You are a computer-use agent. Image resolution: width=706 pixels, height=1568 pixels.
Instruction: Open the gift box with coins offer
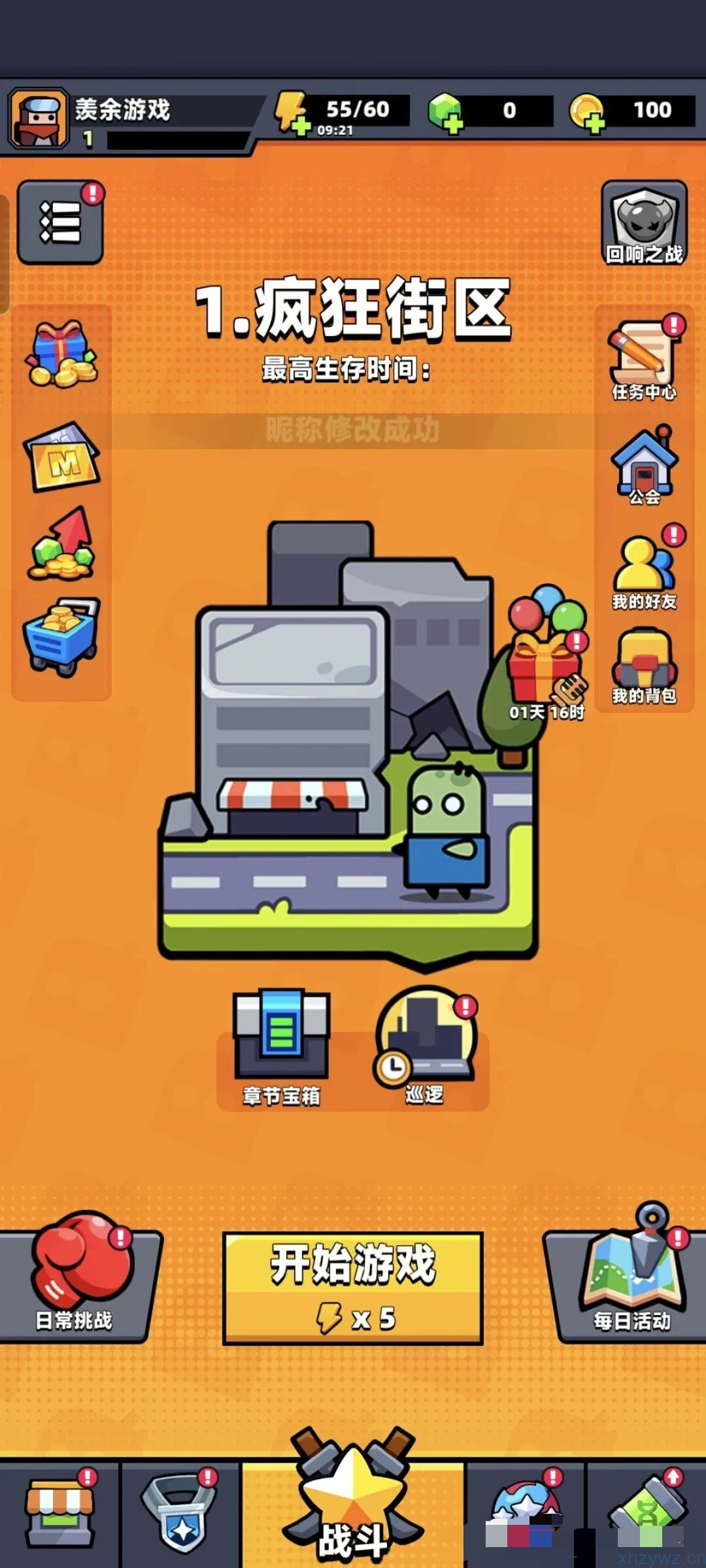click(x=61, y=354)
